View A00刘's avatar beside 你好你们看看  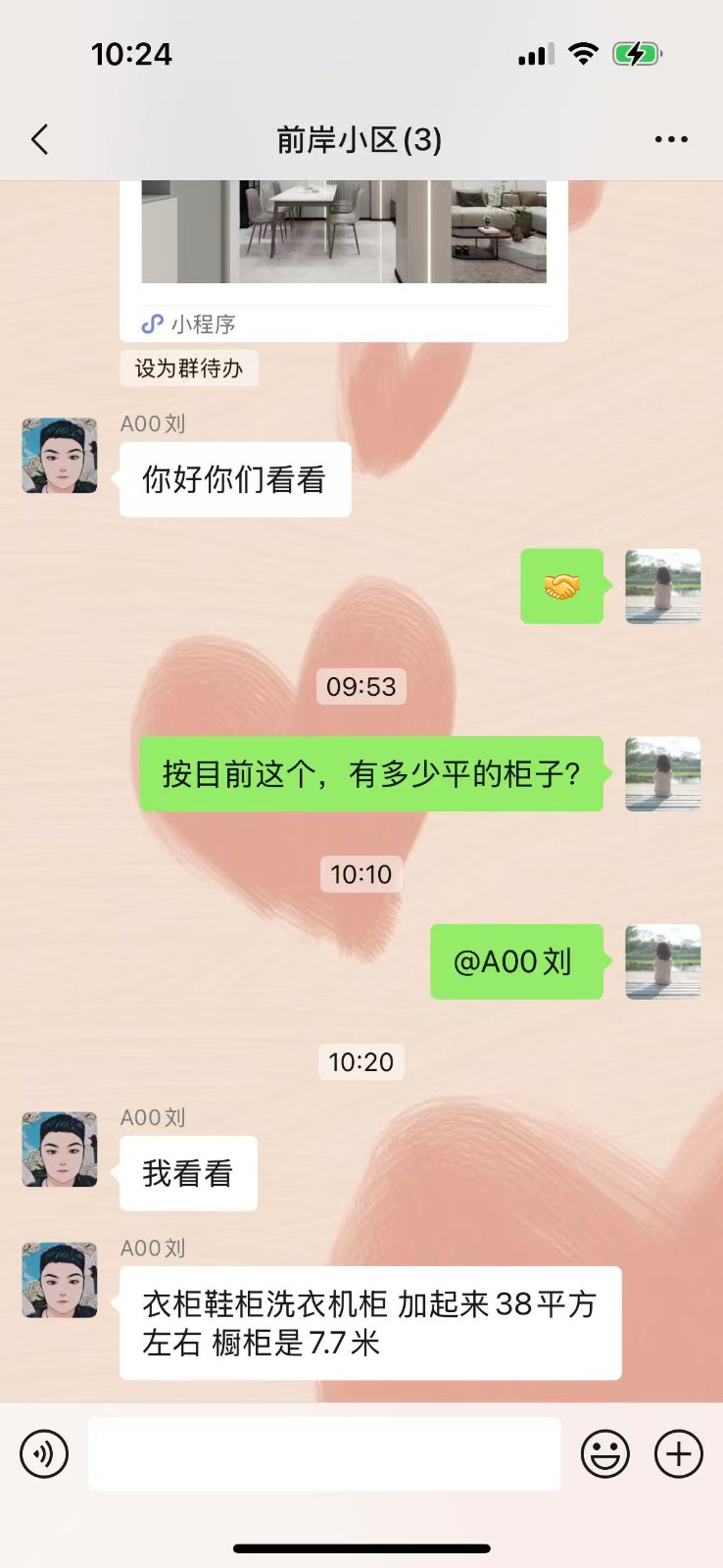60,456
